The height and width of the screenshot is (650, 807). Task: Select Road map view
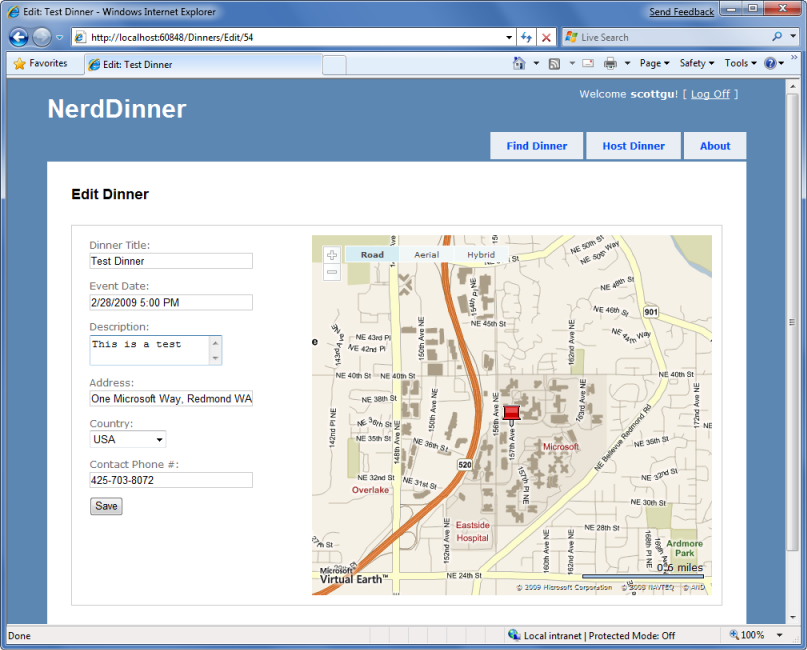click(x=372, y=255)
